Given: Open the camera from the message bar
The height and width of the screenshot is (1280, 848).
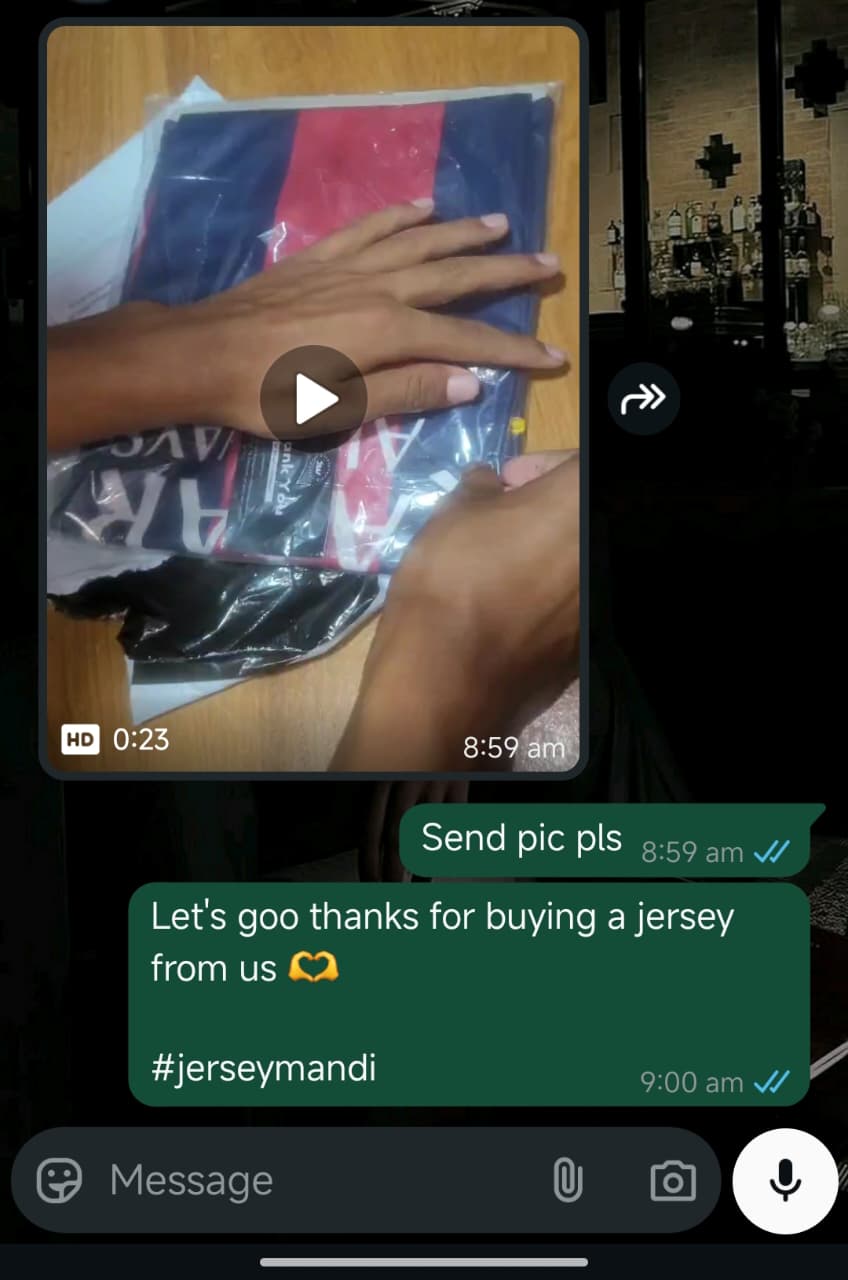Looking at the screenshot, I should click(672, 1180).
